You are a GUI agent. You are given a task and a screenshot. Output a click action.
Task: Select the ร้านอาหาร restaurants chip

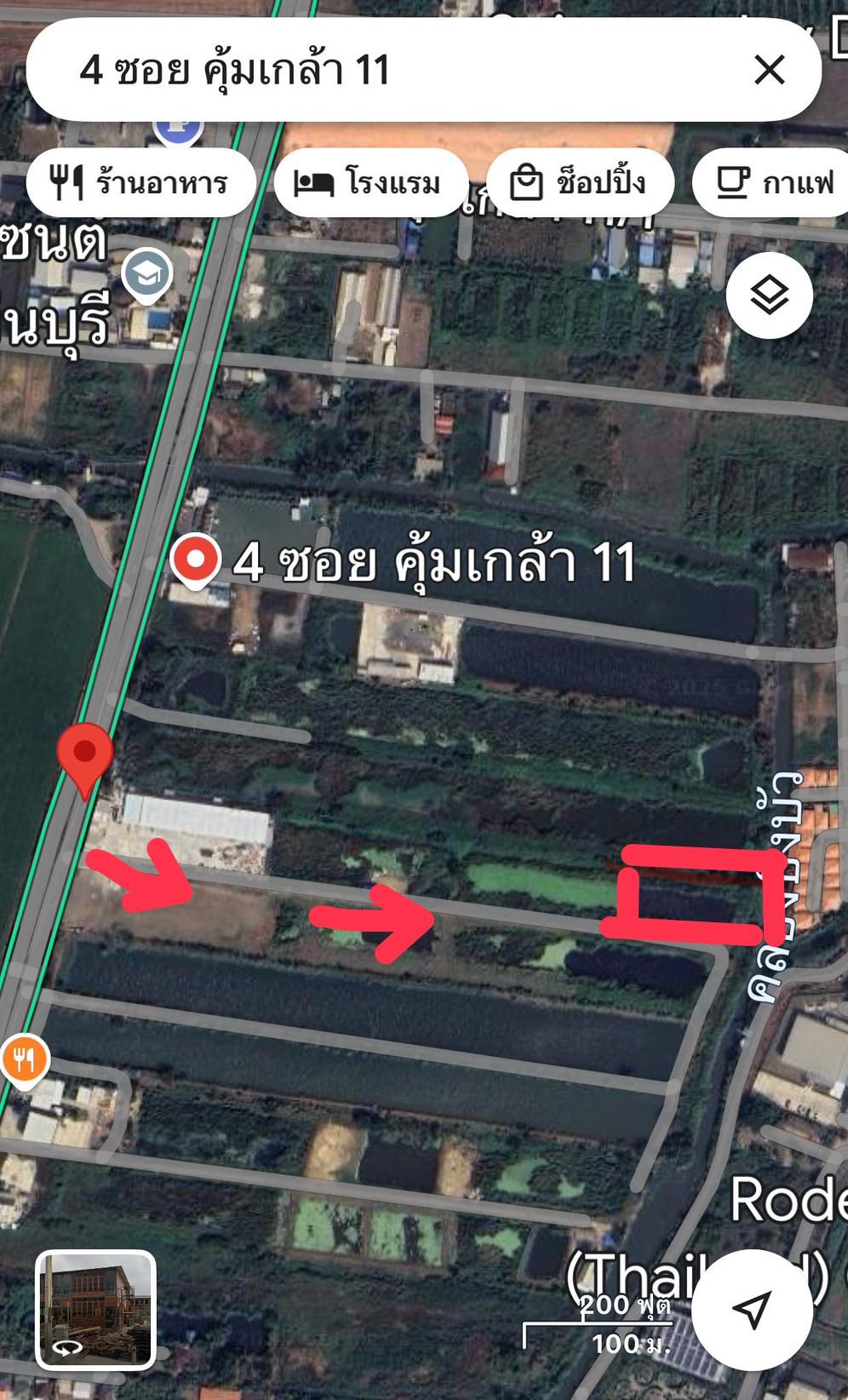coord(141,182)
